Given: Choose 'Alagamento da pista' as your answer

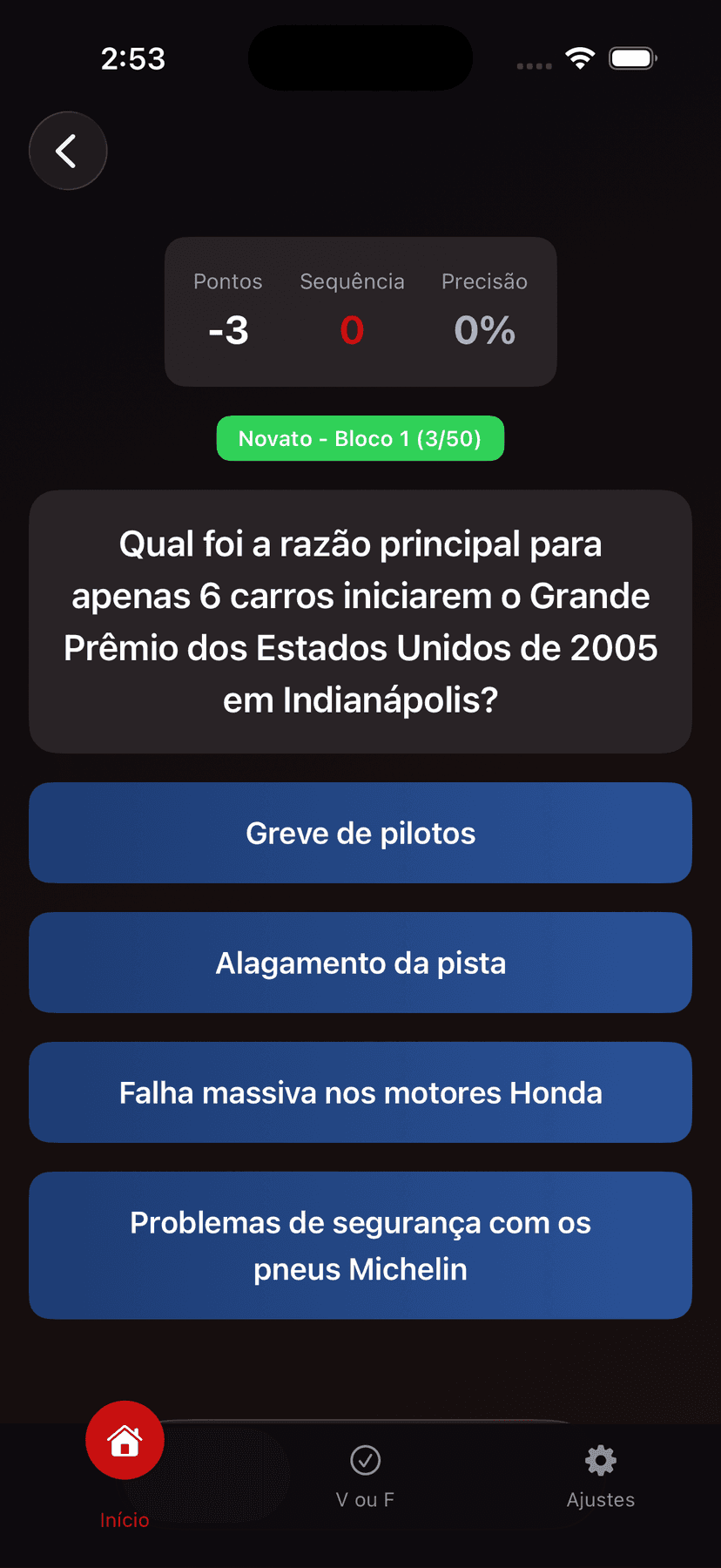Looking at the screenshot, I should point(360,963).
